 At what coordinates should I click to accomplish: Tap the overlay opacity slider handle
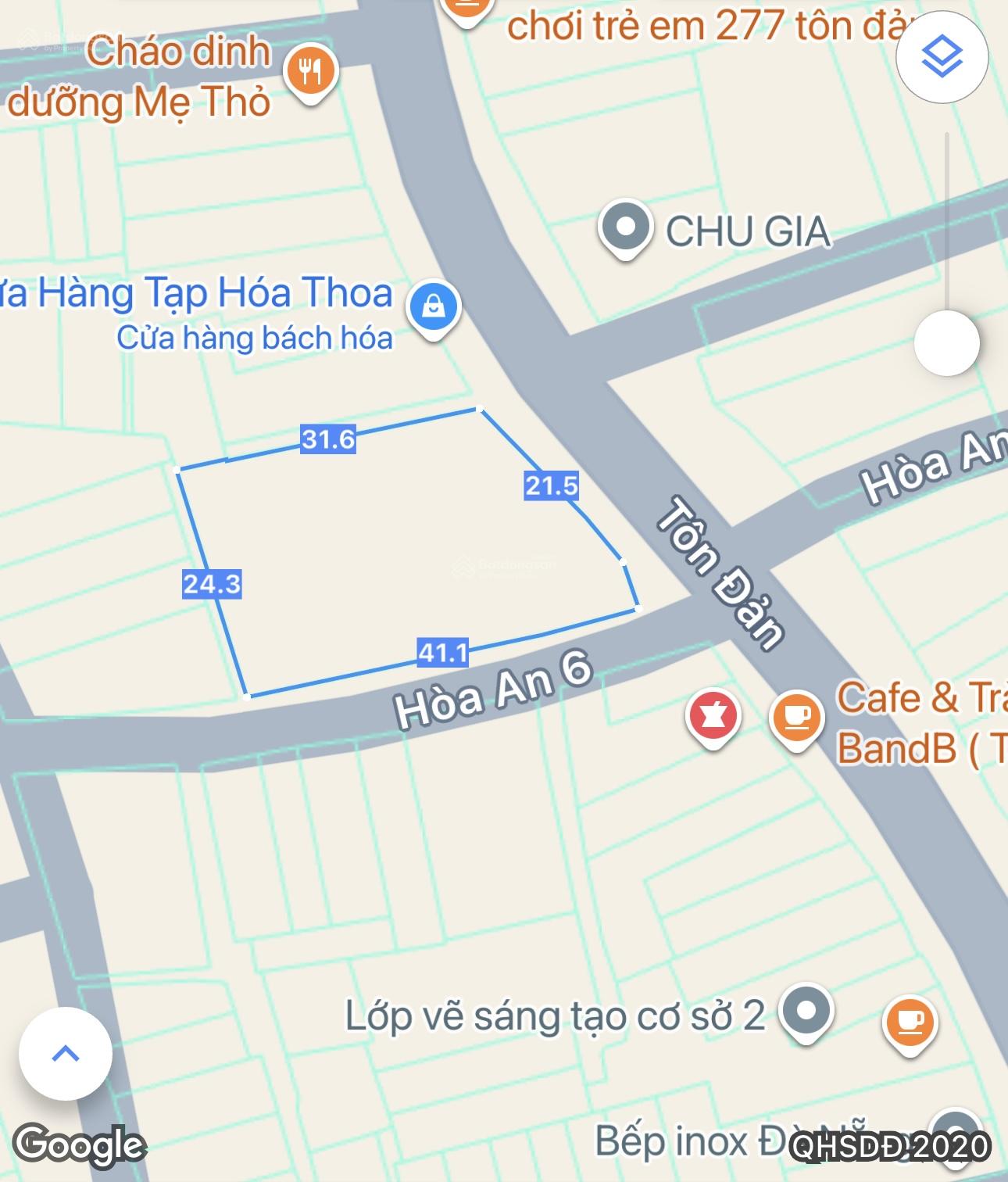click(x=946, y=342)
